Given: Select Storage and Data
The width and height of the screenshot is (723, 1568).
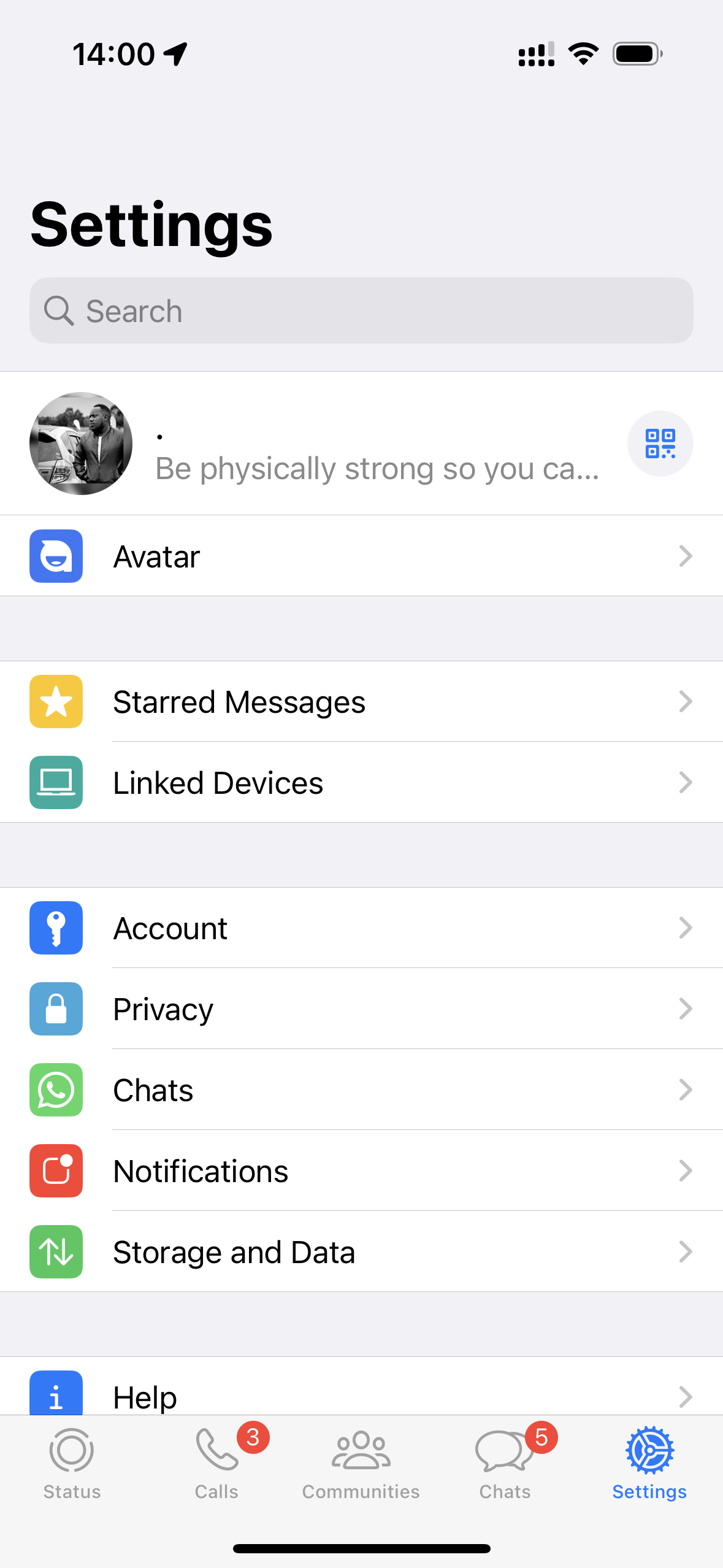Looking at the screenshot, I should point(361,1251).
